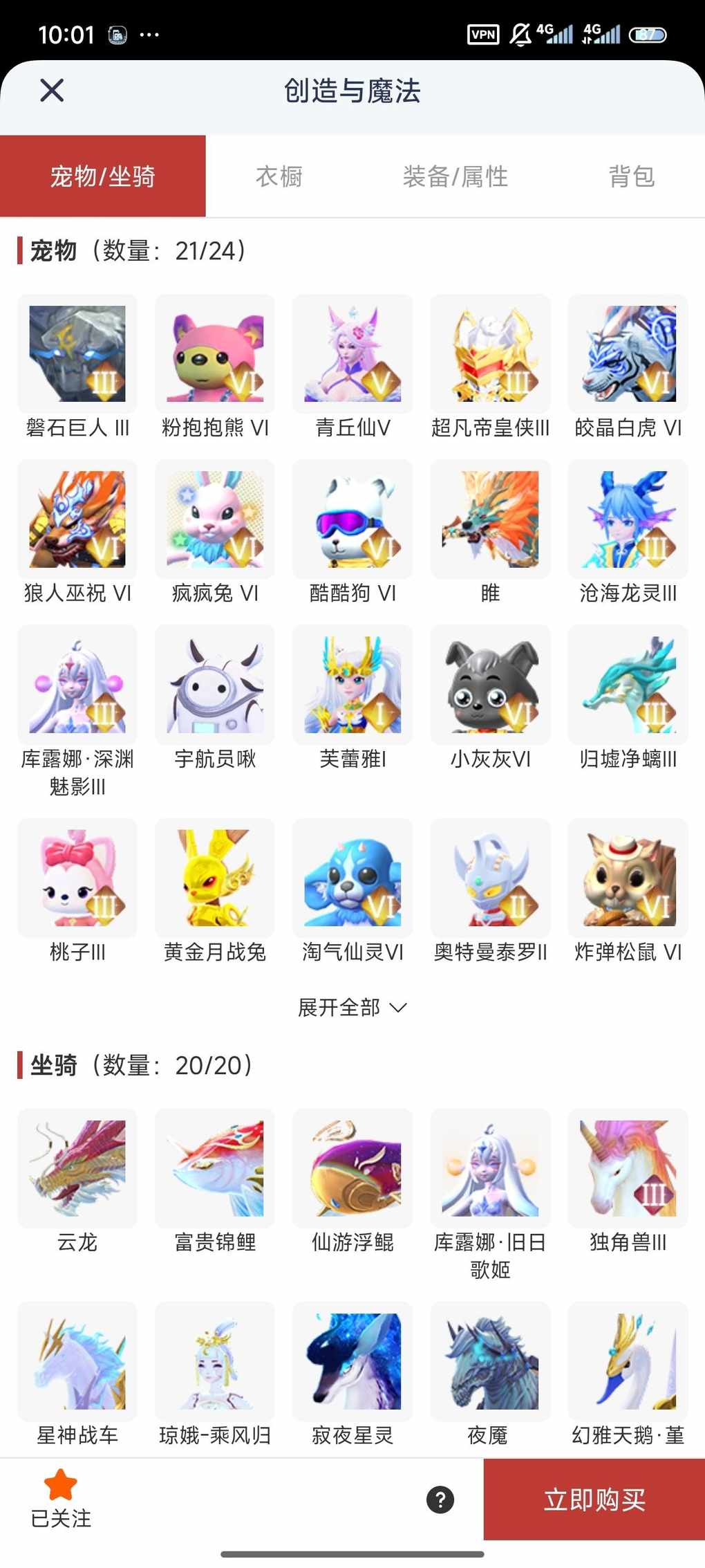Open the 背包 tab
Screen dimensions: 705x1568
(x=631, y=176)
